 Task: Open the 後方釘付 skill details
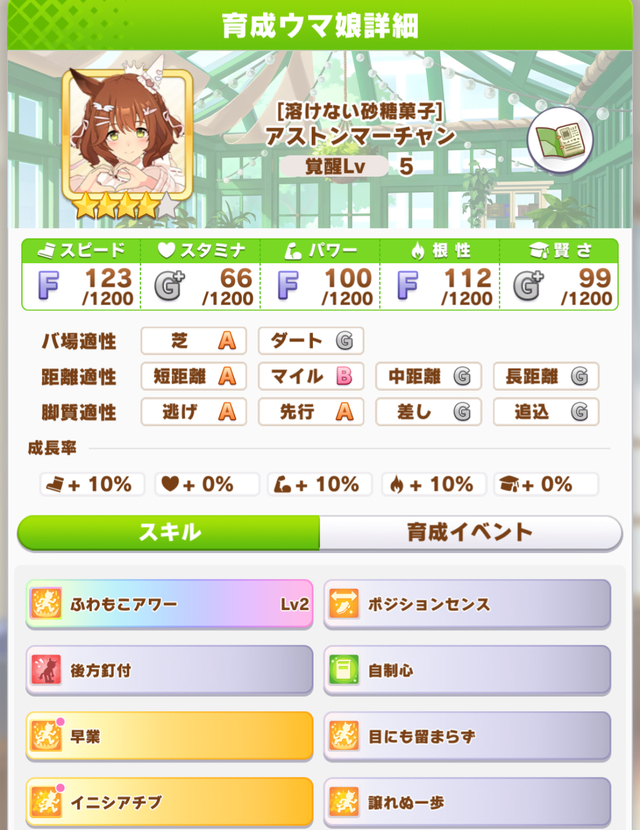(169, 670)
